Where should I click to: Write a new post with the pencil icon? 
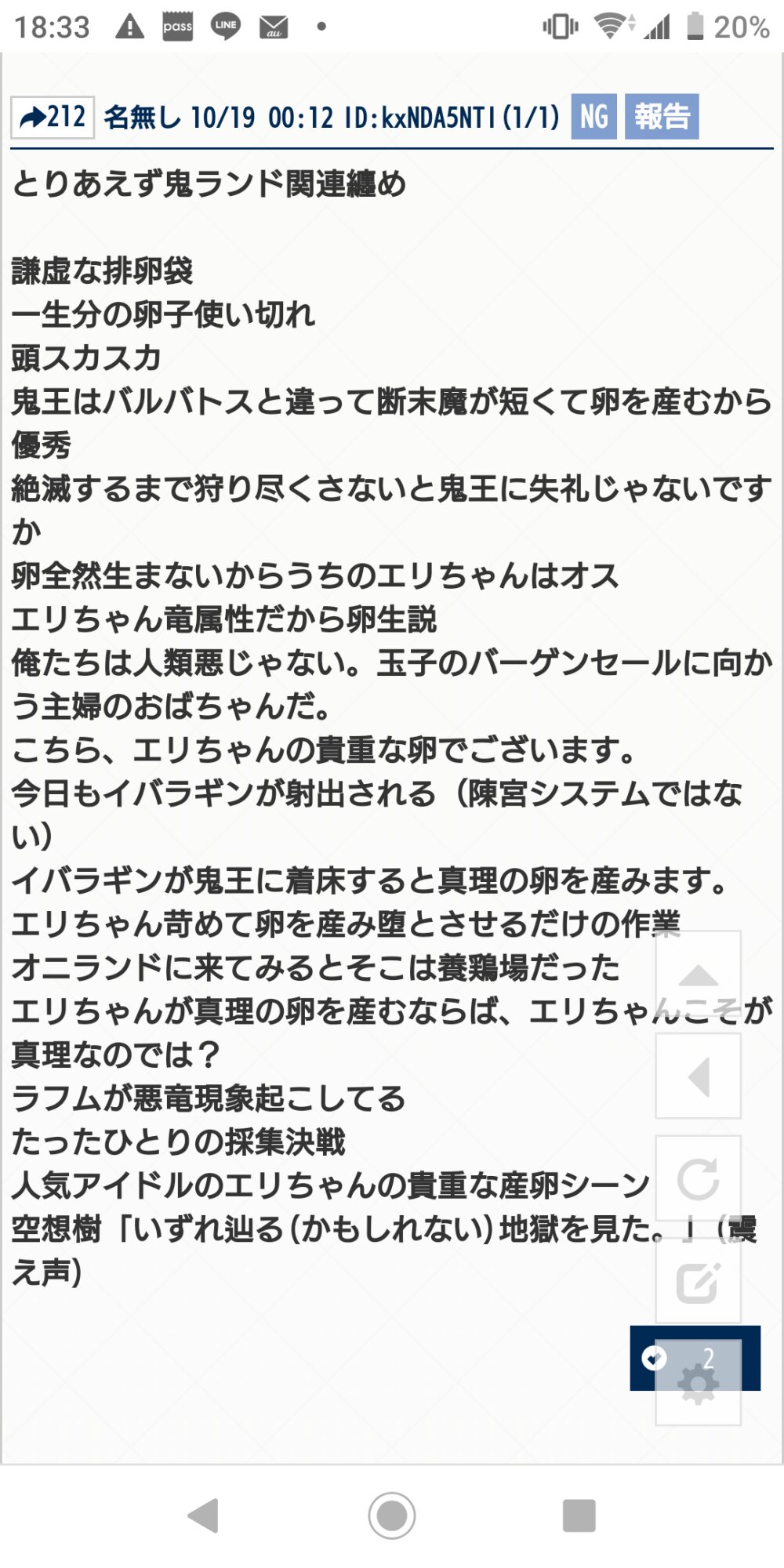click(698, 1281)
